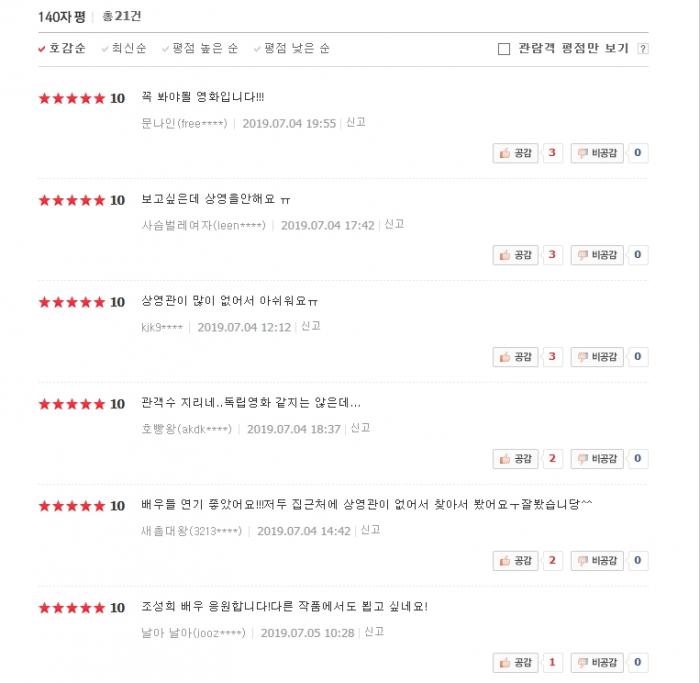Report the review by 호빵왕
This screenshot has height=683, width=700.
point(360,428)
